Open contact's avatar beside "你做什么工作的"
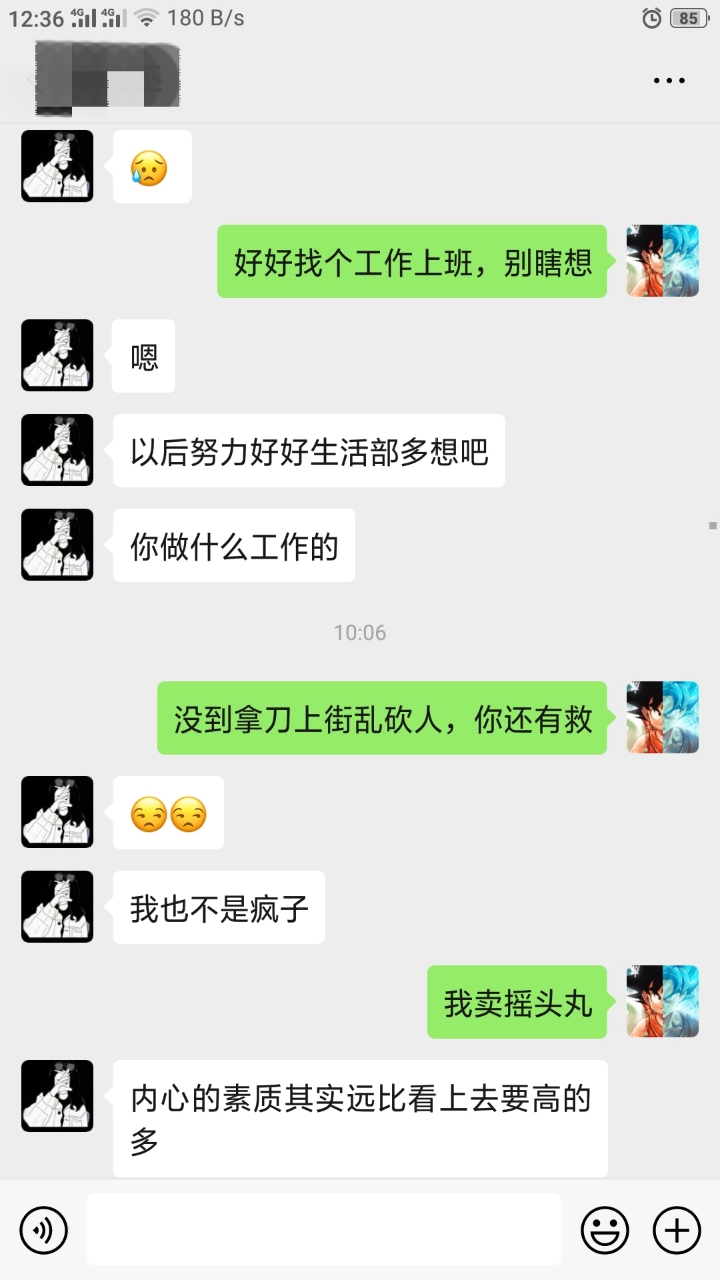This screenshot has height=1280, width=720. [x=57, y=545]
